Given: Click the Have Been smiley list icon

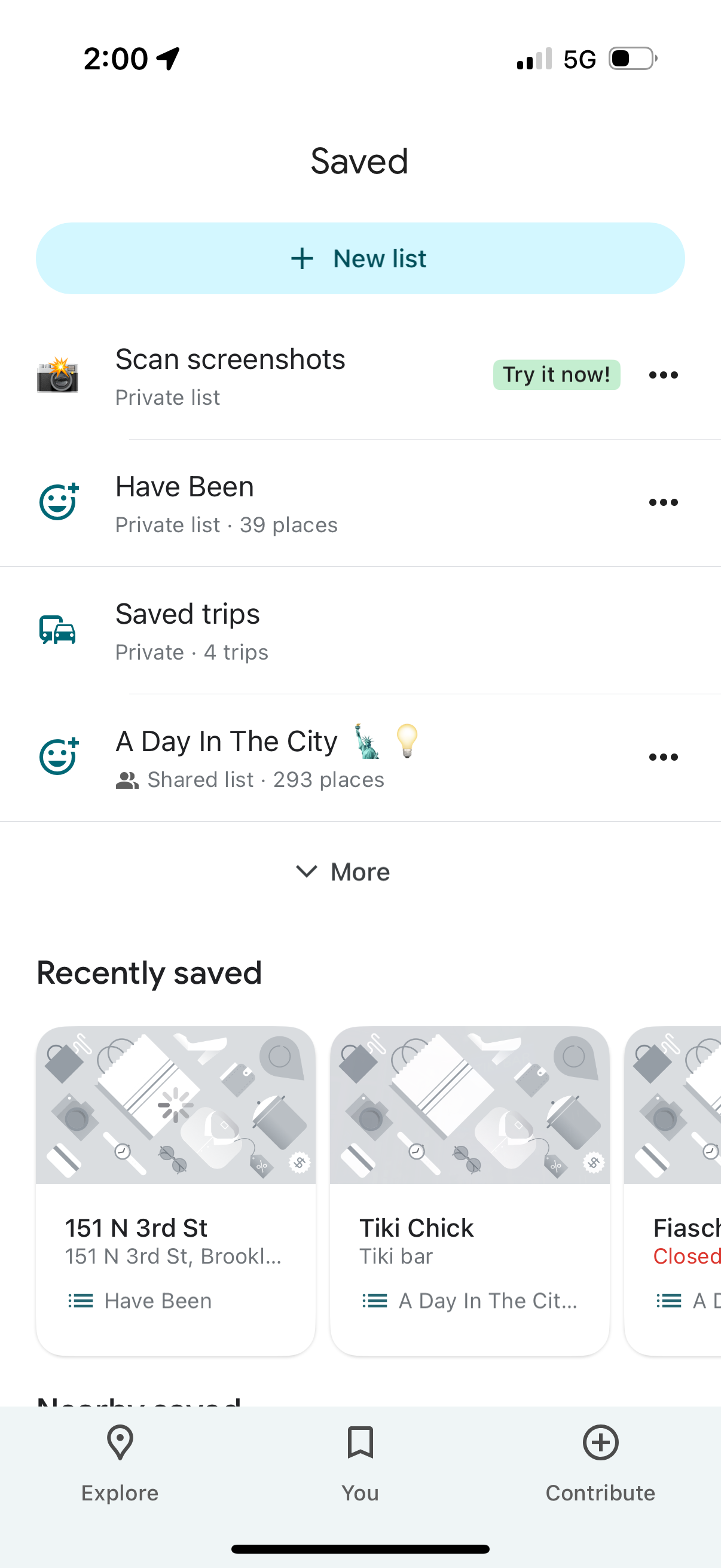Looking at the screenshot, I should click(x=57, y=502).
